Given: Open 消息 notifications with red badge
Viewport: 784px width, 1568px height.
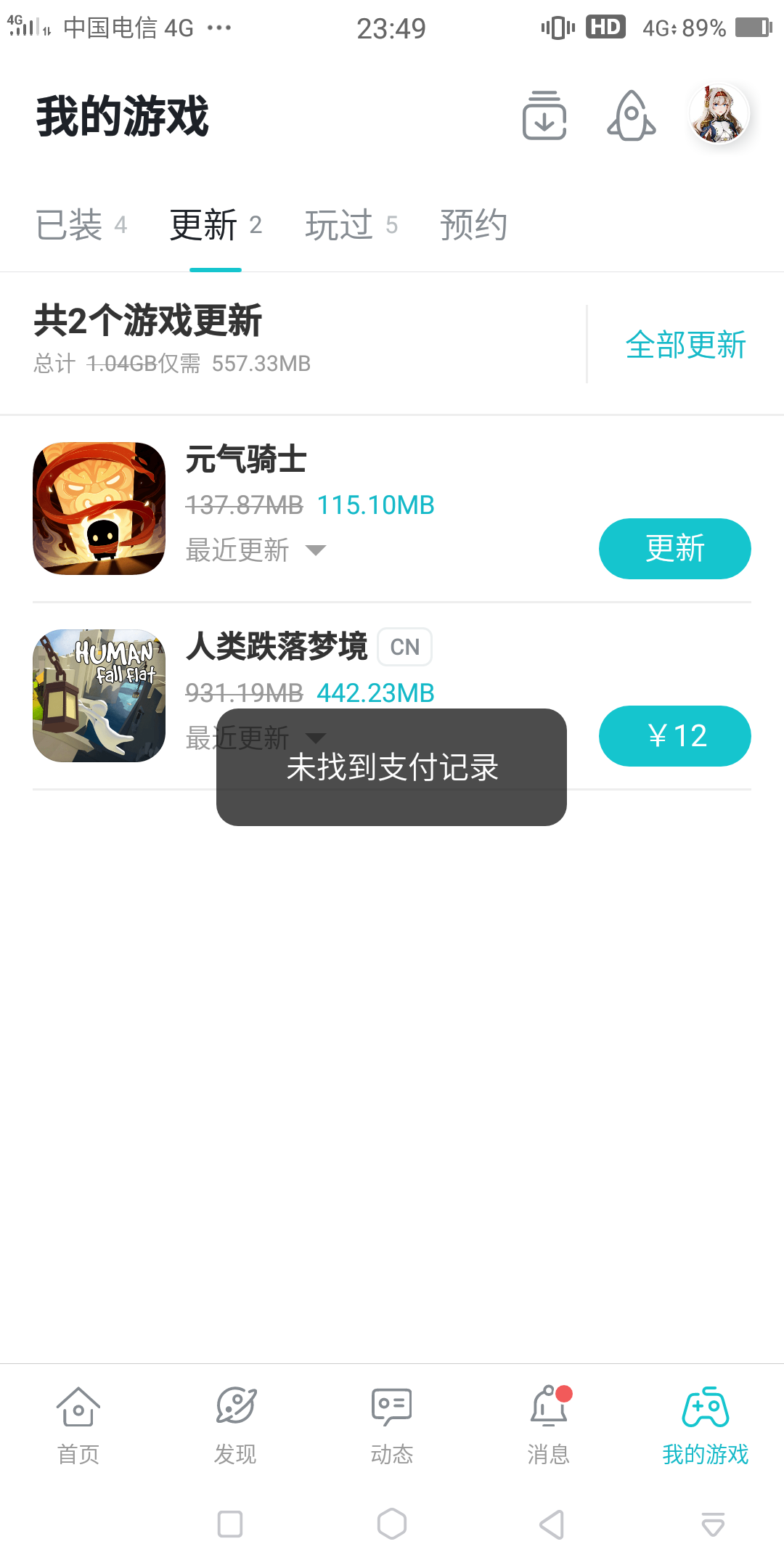Looking at the screenshot, I should tap(548, 1423).
